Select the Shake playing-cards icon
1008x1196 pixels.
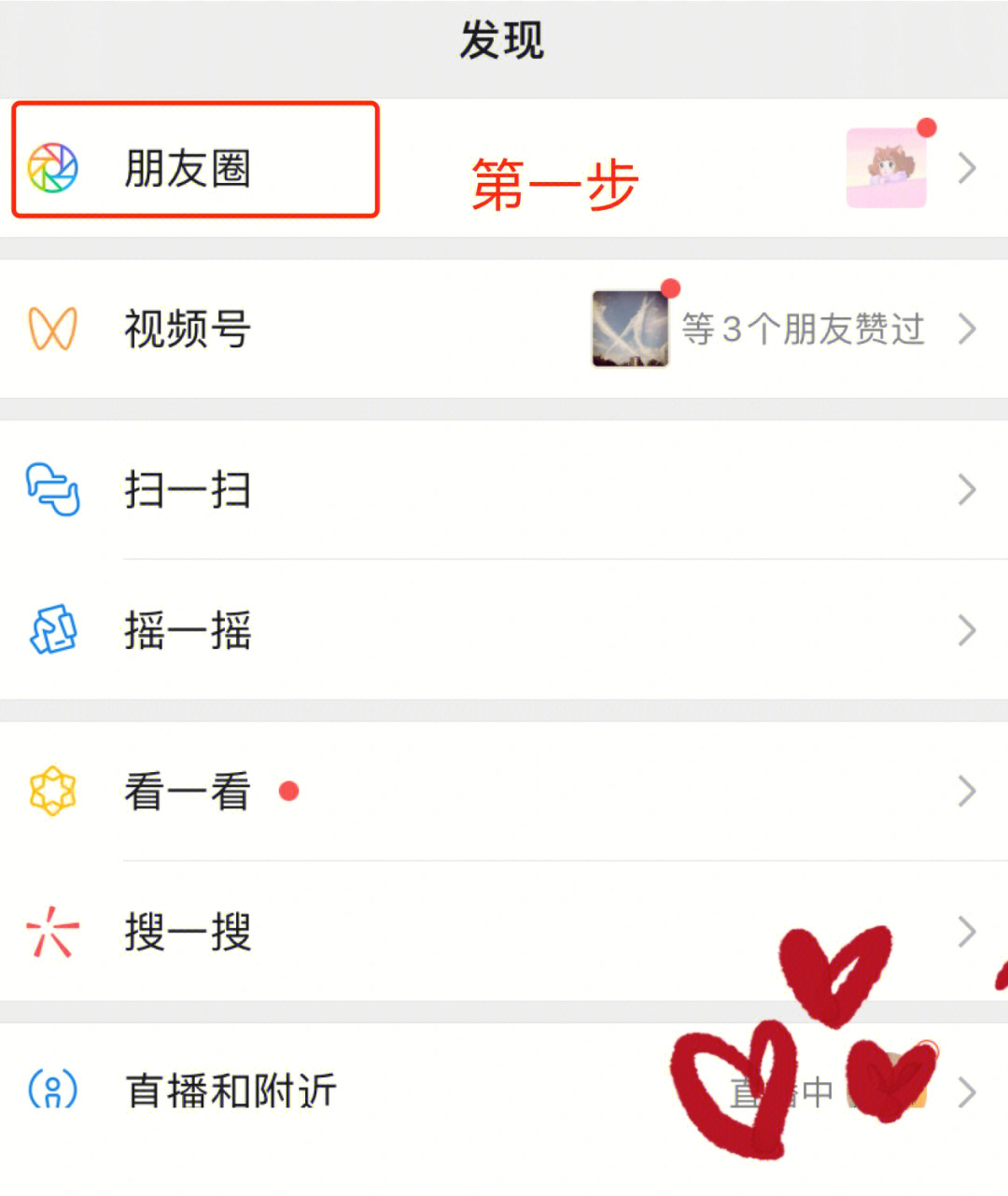pos(51,630)
